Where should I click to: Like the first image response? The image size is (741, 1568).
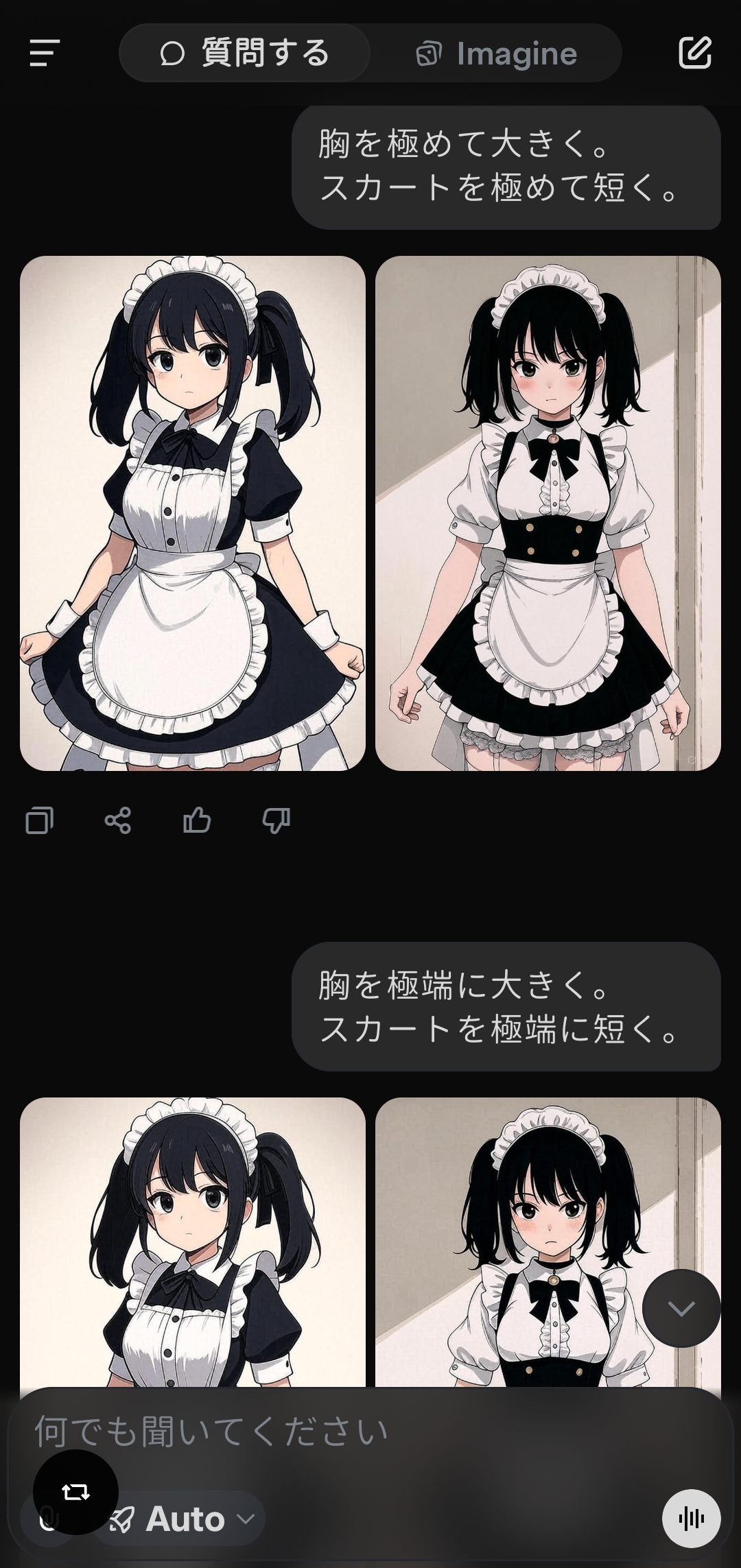(197, 820)
